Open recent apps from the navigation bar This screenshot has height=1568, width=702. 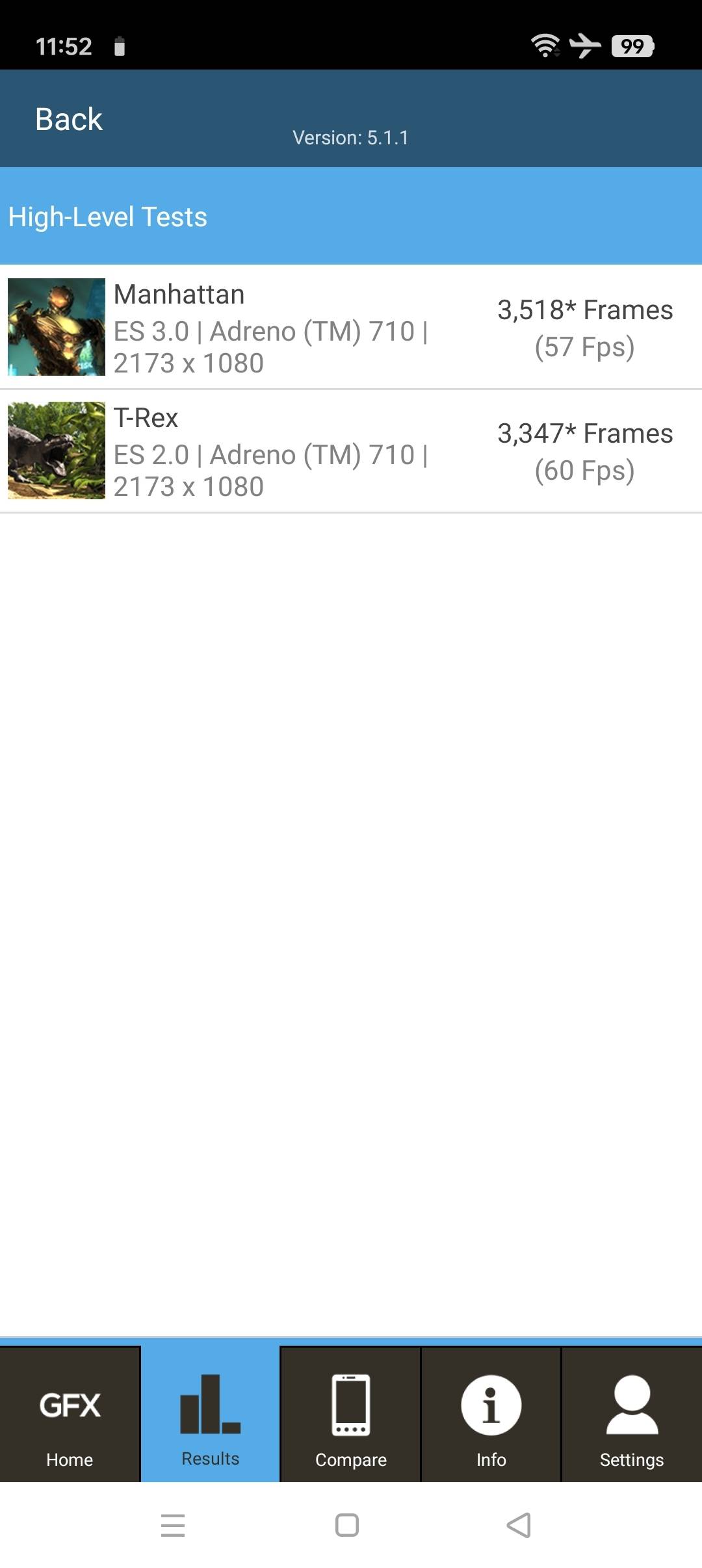pyautogui.click(x=173, y=1525)
